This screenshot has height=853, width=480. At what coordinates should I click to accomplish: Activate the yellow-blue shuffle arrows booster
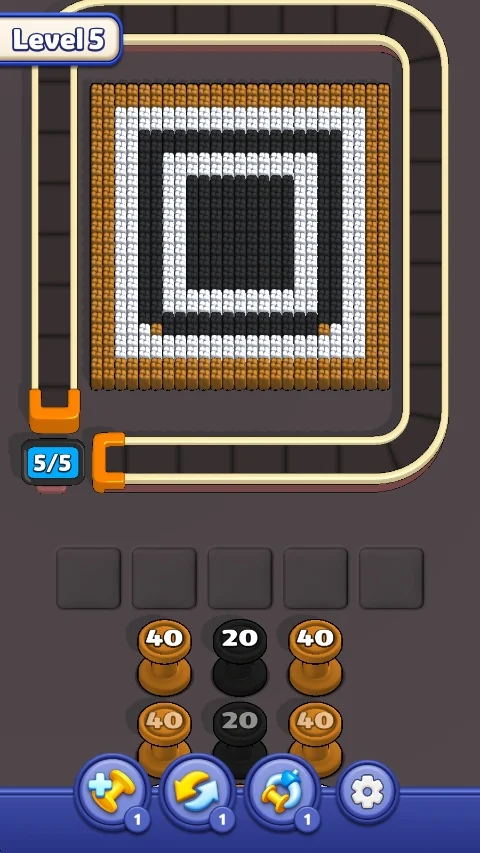(x=198, y=792)
